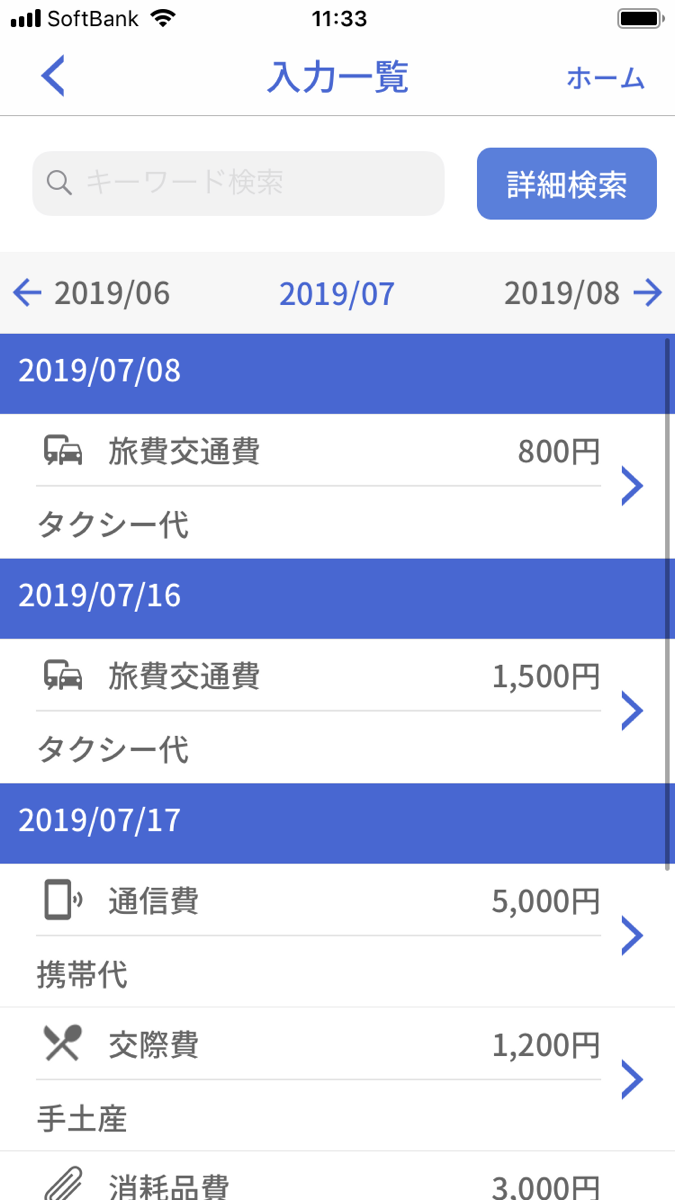675x1200 pixels.
Task: Focus the キーワード検索 search field
Action: (238, 183)
